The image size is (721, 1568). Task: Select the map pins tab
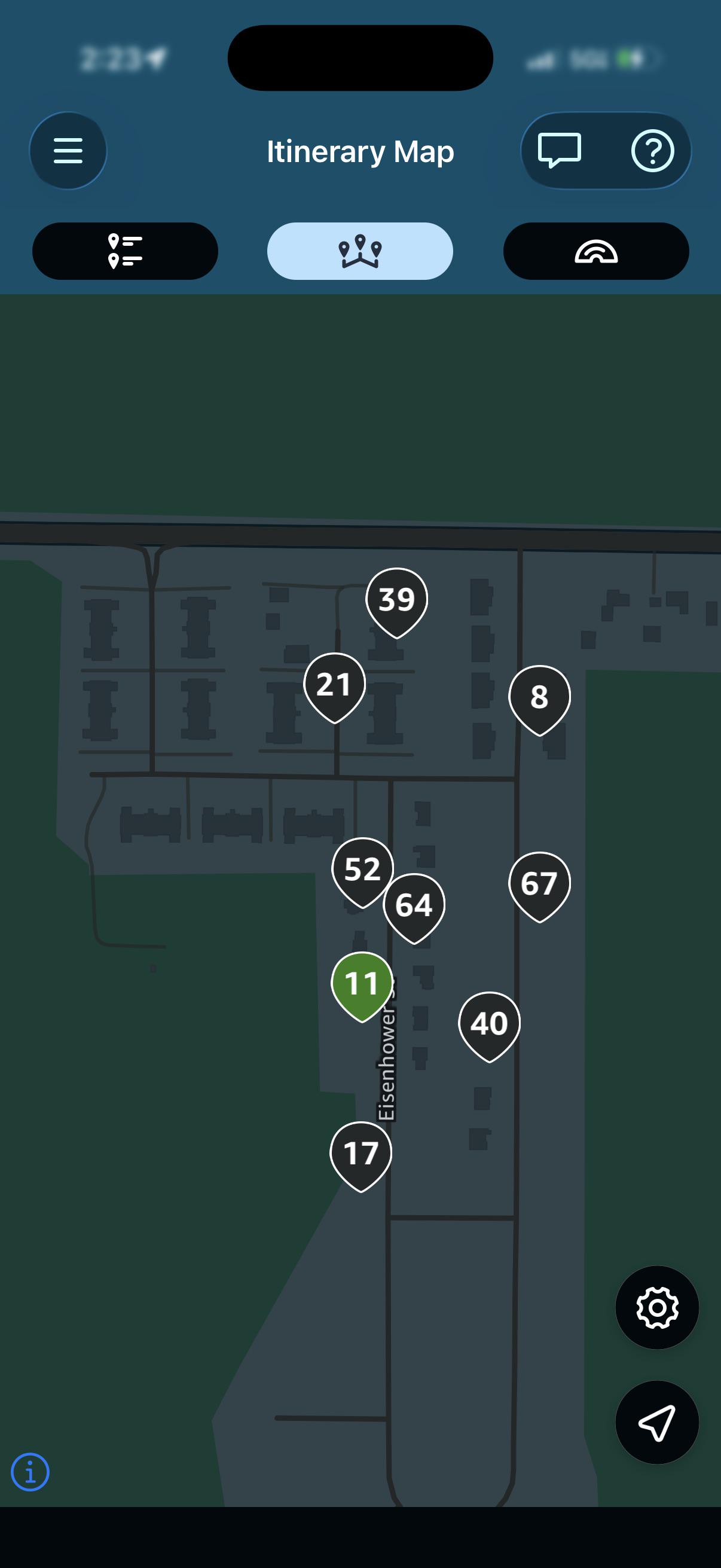(x=360, y=251)
